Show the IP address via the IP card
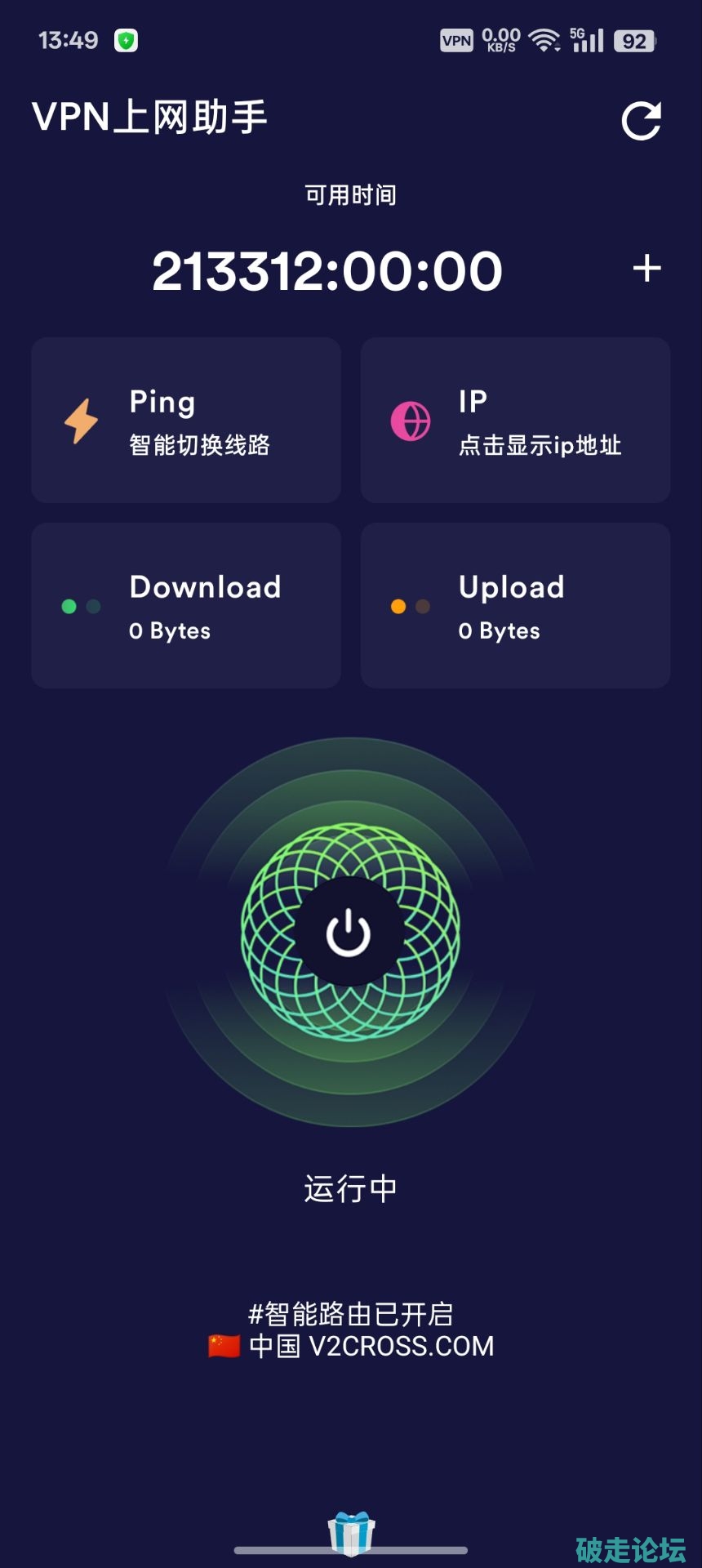 coord(515,421)
